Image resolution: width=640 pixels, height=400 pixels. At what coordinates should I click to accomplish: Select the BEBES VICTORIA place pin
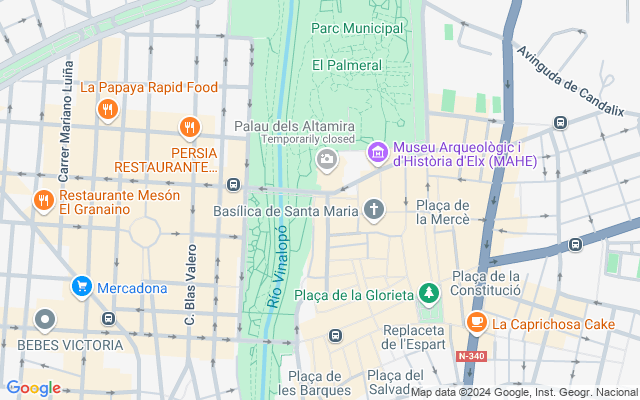[44, 320]
